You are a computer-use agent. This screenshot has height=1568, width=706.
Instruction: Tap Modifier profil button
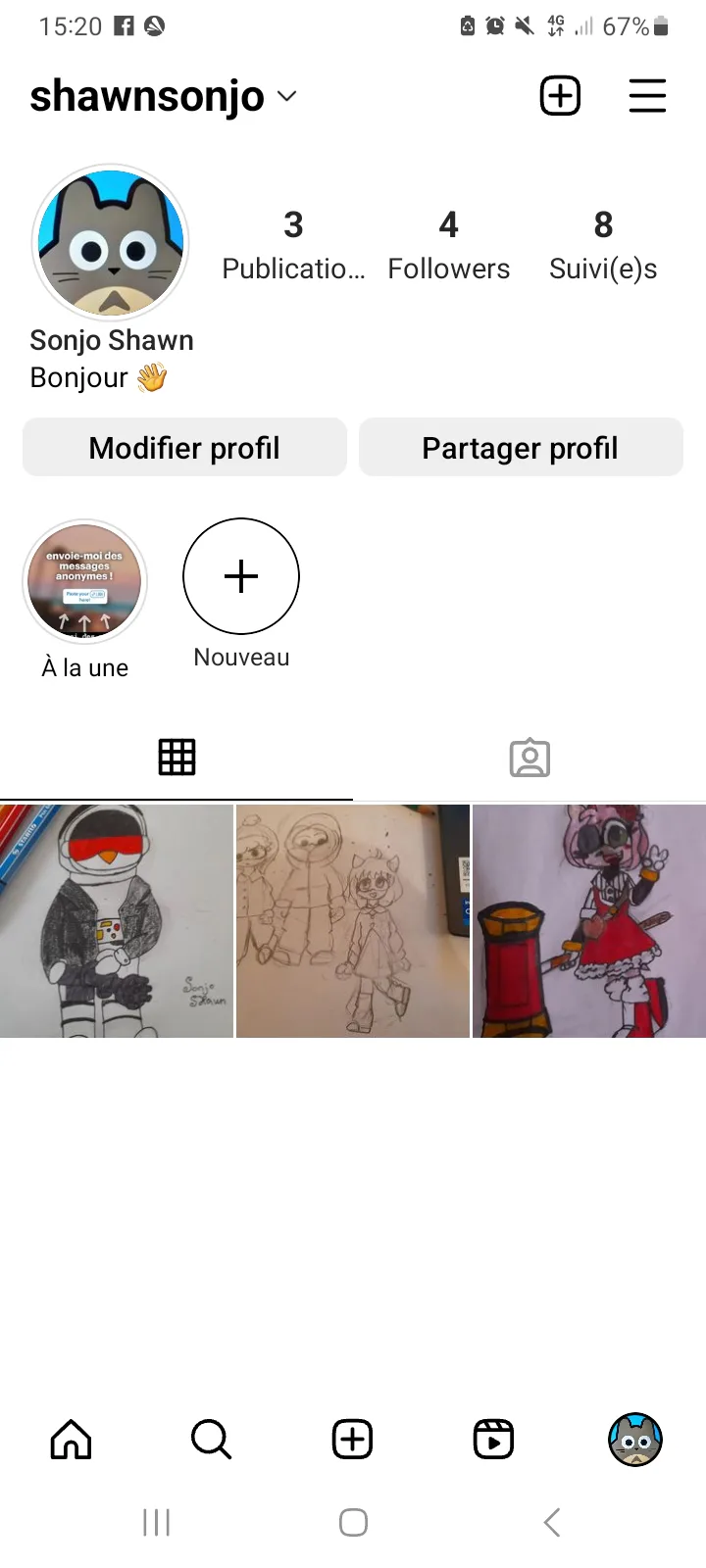184,448
